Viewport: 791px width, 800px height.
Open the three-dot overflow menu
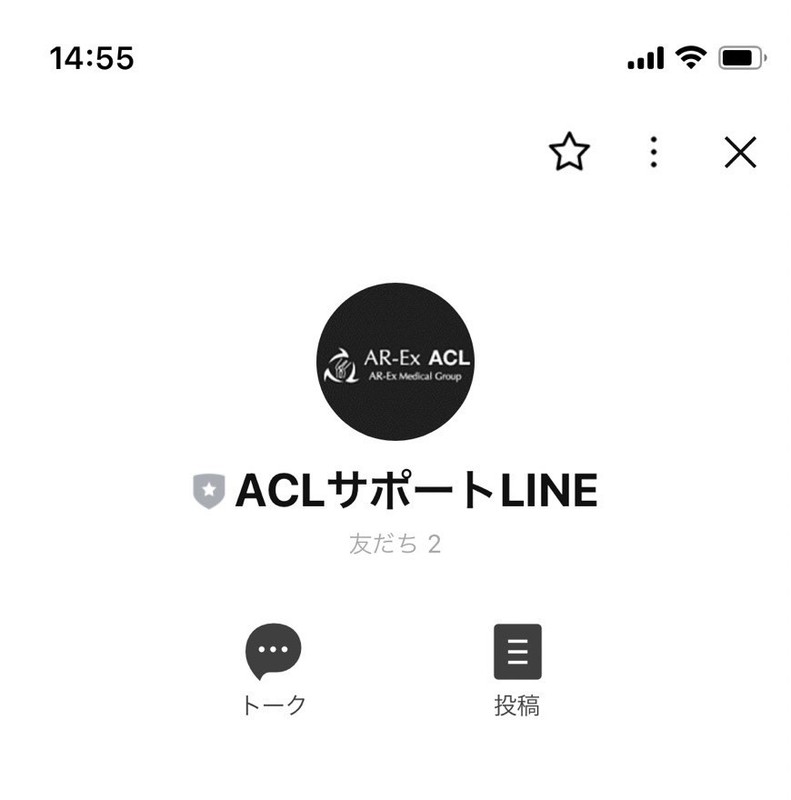653,152
